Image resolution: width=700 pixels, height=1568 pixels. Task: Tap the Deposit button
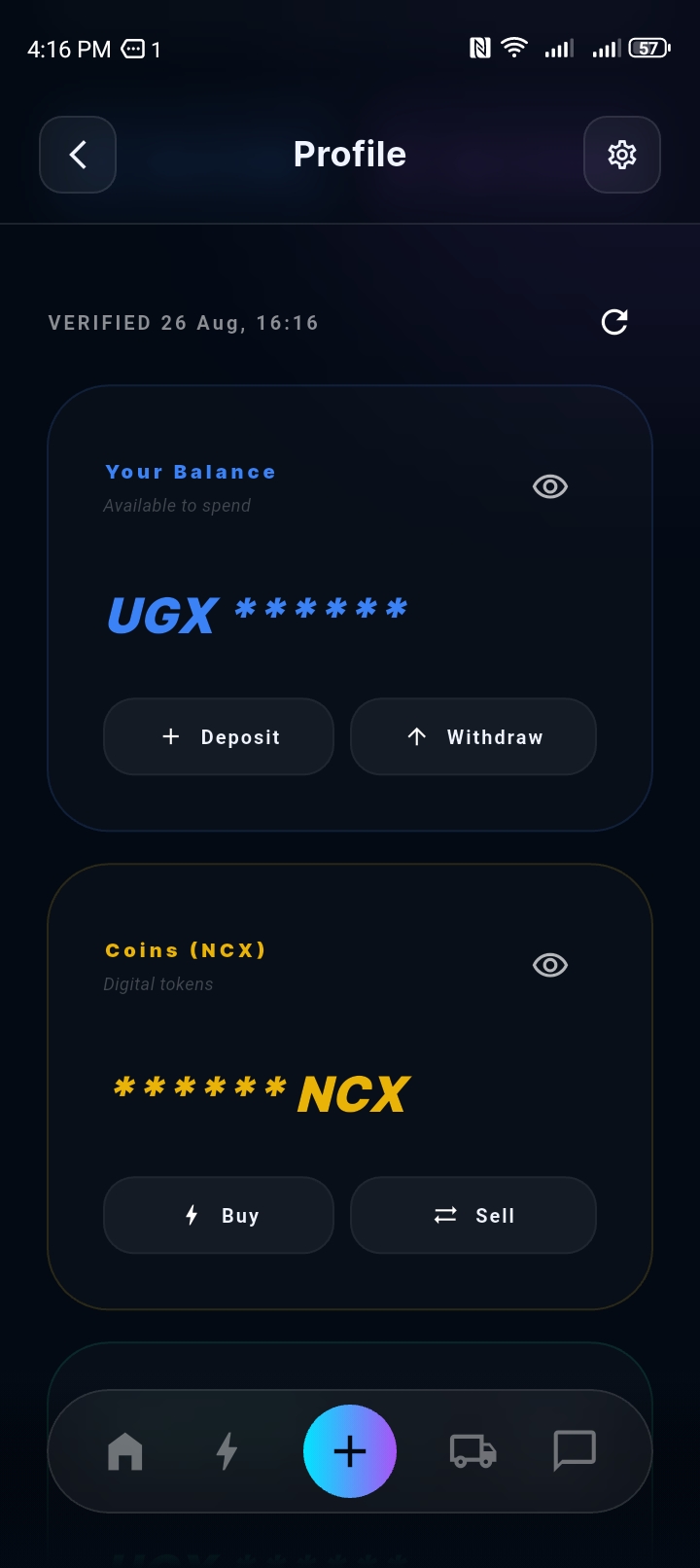click(x=219, y=736)
